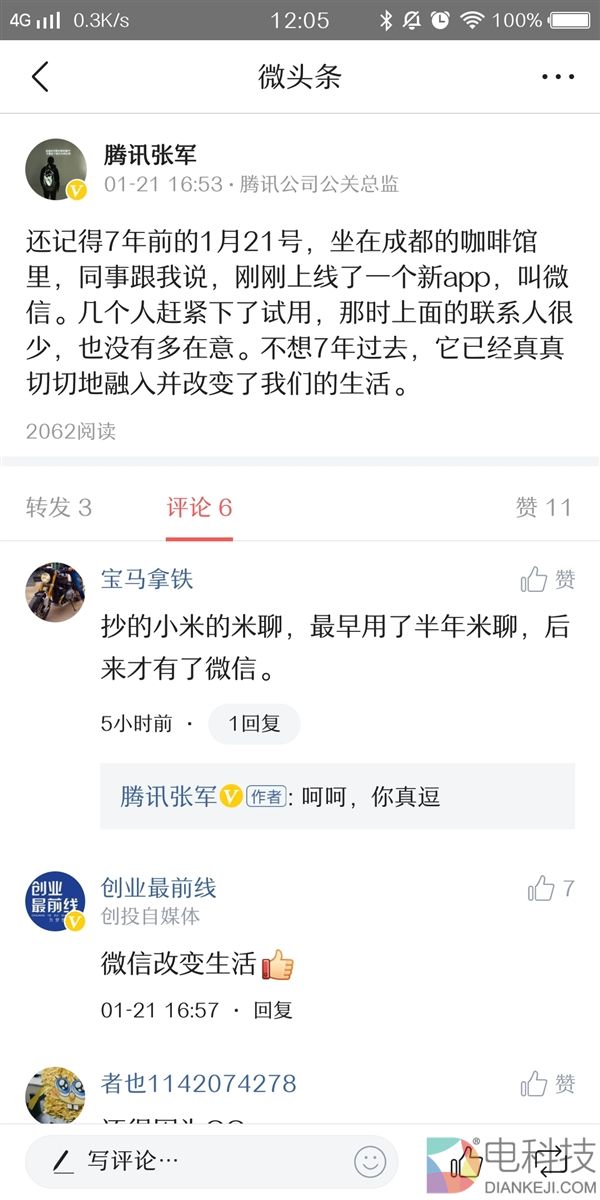Reply to 创业最前线's comment
600x1200 pixels.
(273, 1010)
